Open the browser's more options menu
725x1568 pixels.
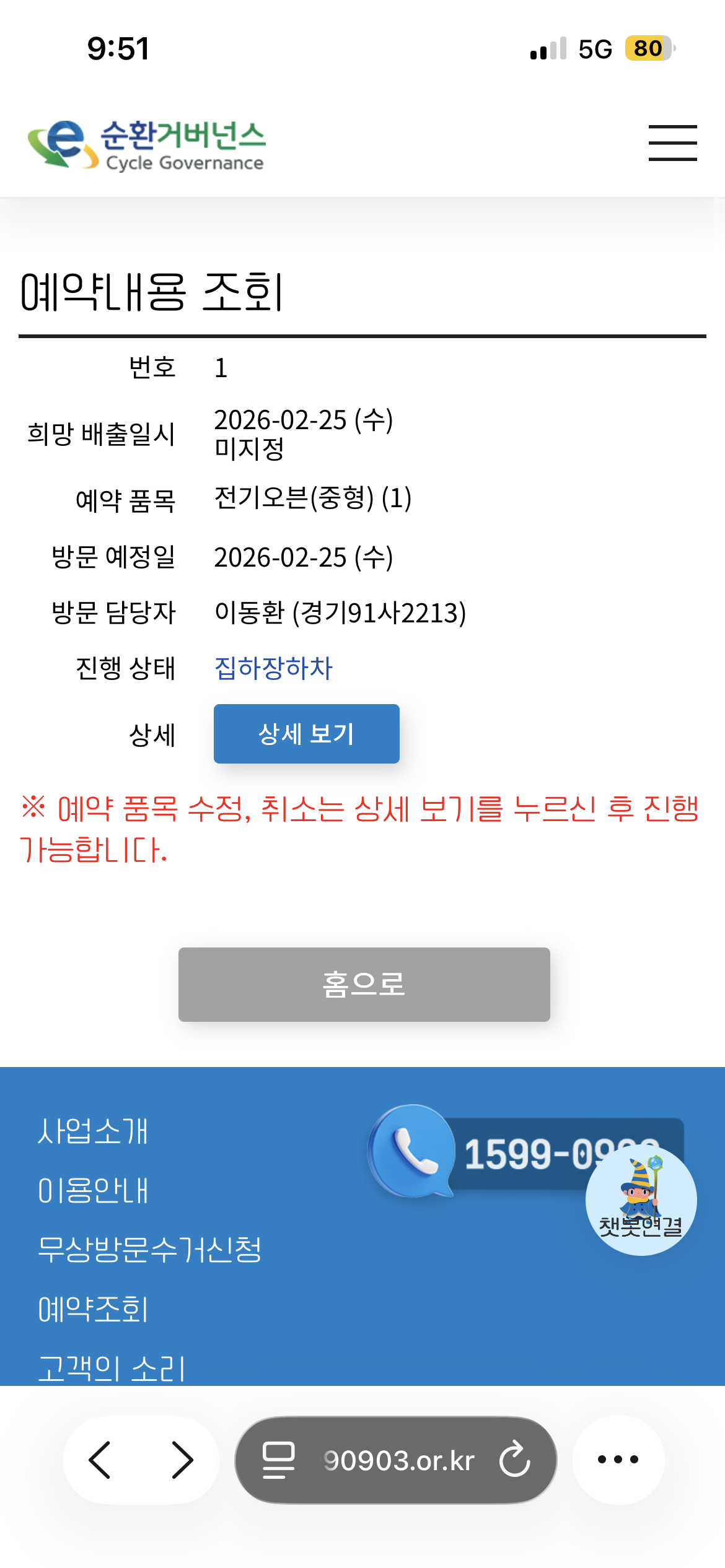[x=618, y=1460]
